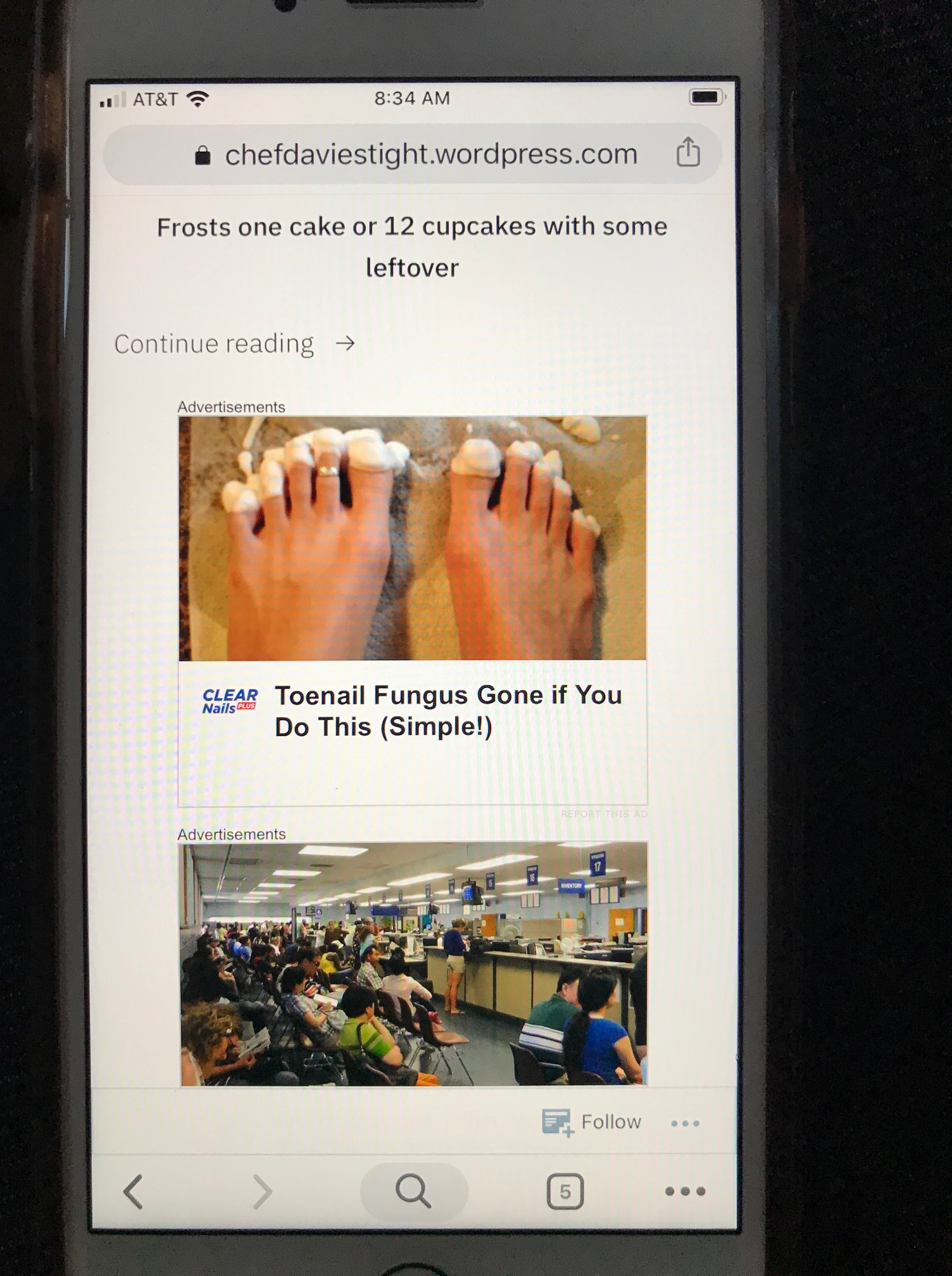Image resolution: width=952 pixels, height=1276 pixels.
Task: Open the crowded waiting room advertisement
Action: (x=413, y=963)
